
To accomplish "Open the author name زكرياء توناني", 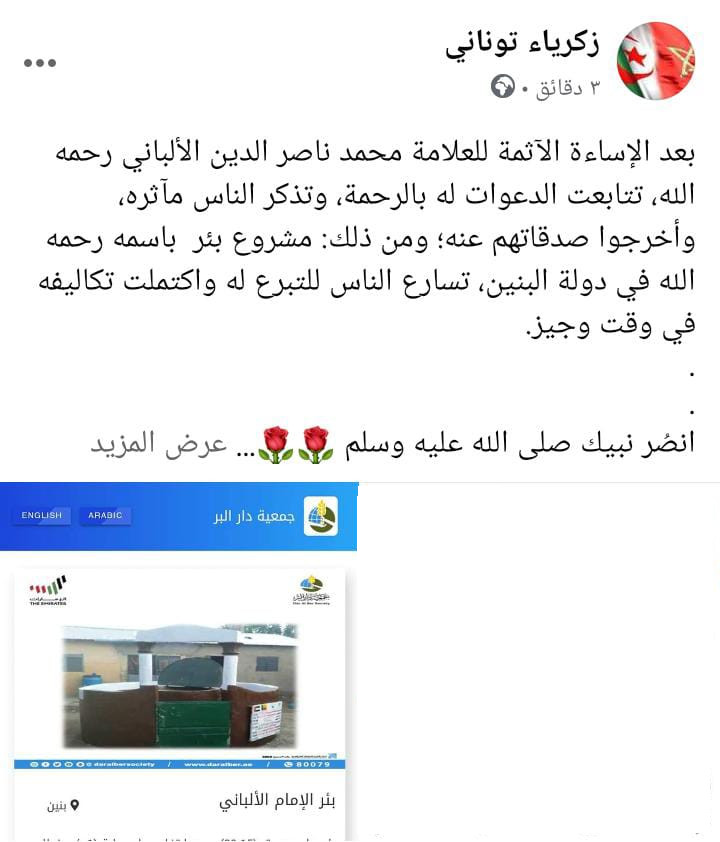I will [x=522, y=44].
